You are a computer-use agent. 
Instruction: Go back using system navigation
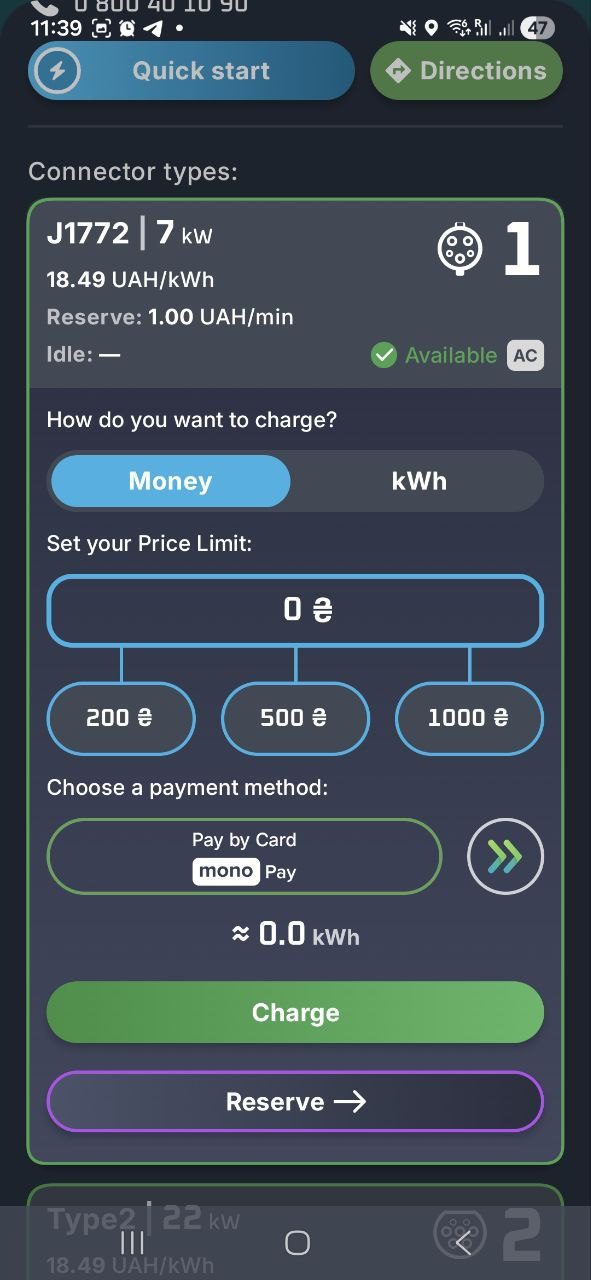(462, 1242)
